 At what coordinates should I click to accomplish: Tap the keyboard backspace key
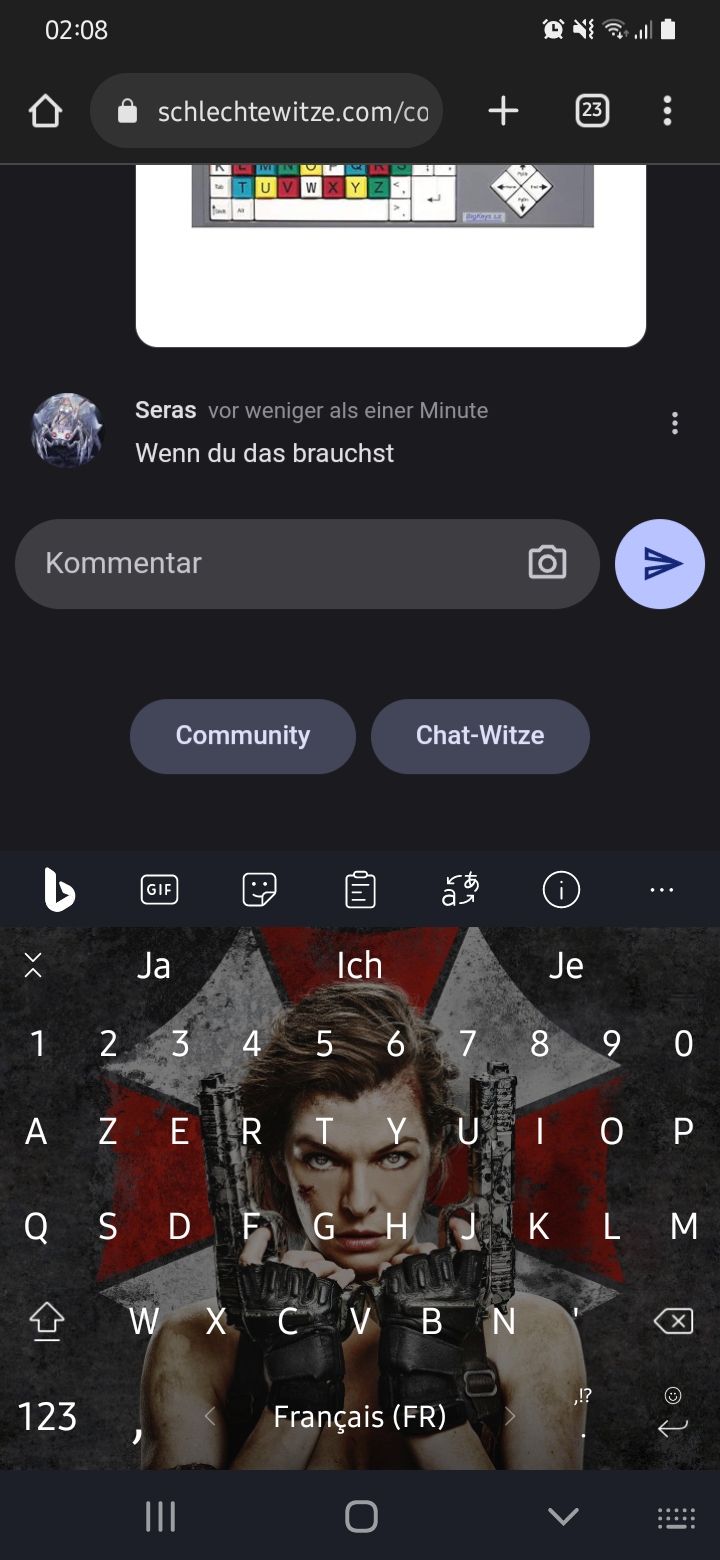(673, 1322)
